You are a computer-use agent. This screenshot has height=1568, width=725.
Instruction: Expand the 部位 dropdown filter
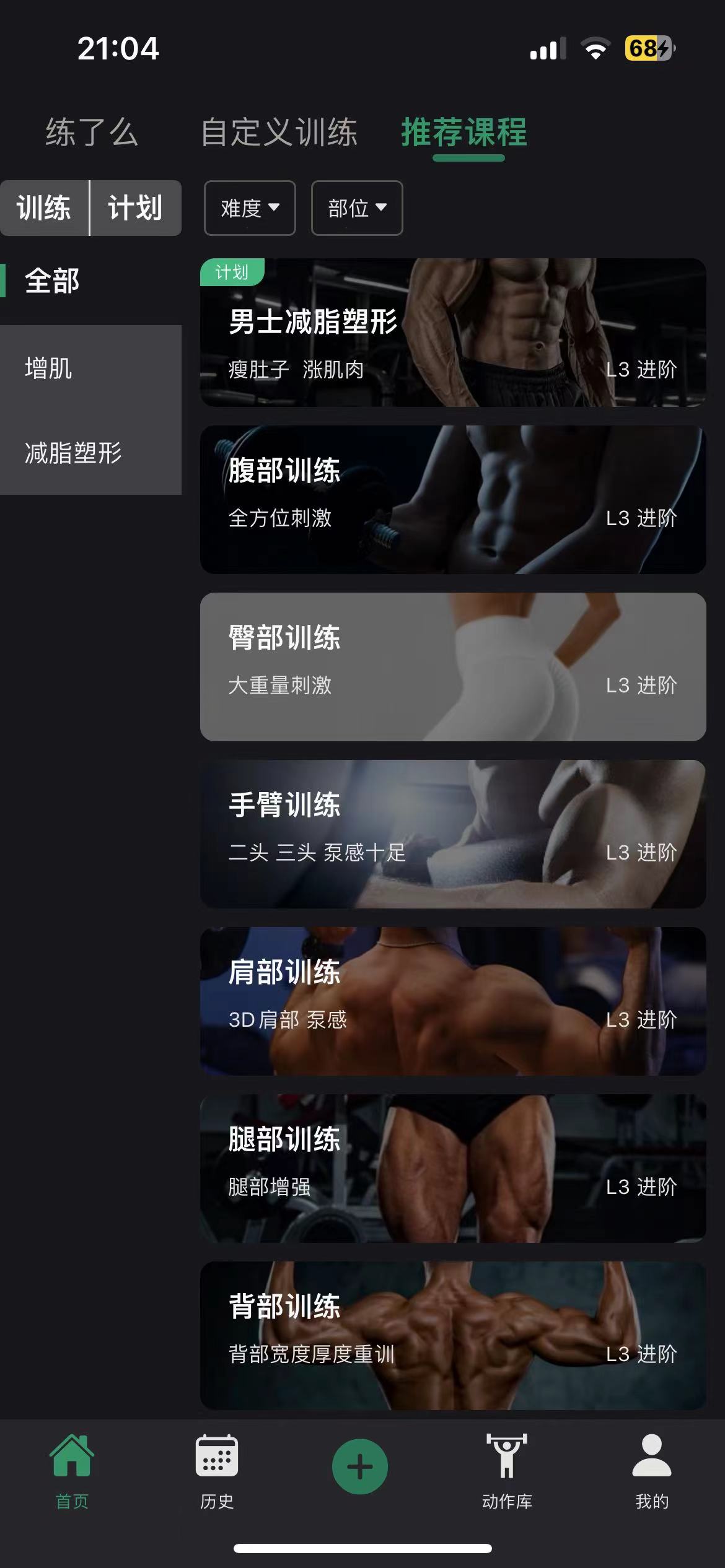tap(357, 208)
